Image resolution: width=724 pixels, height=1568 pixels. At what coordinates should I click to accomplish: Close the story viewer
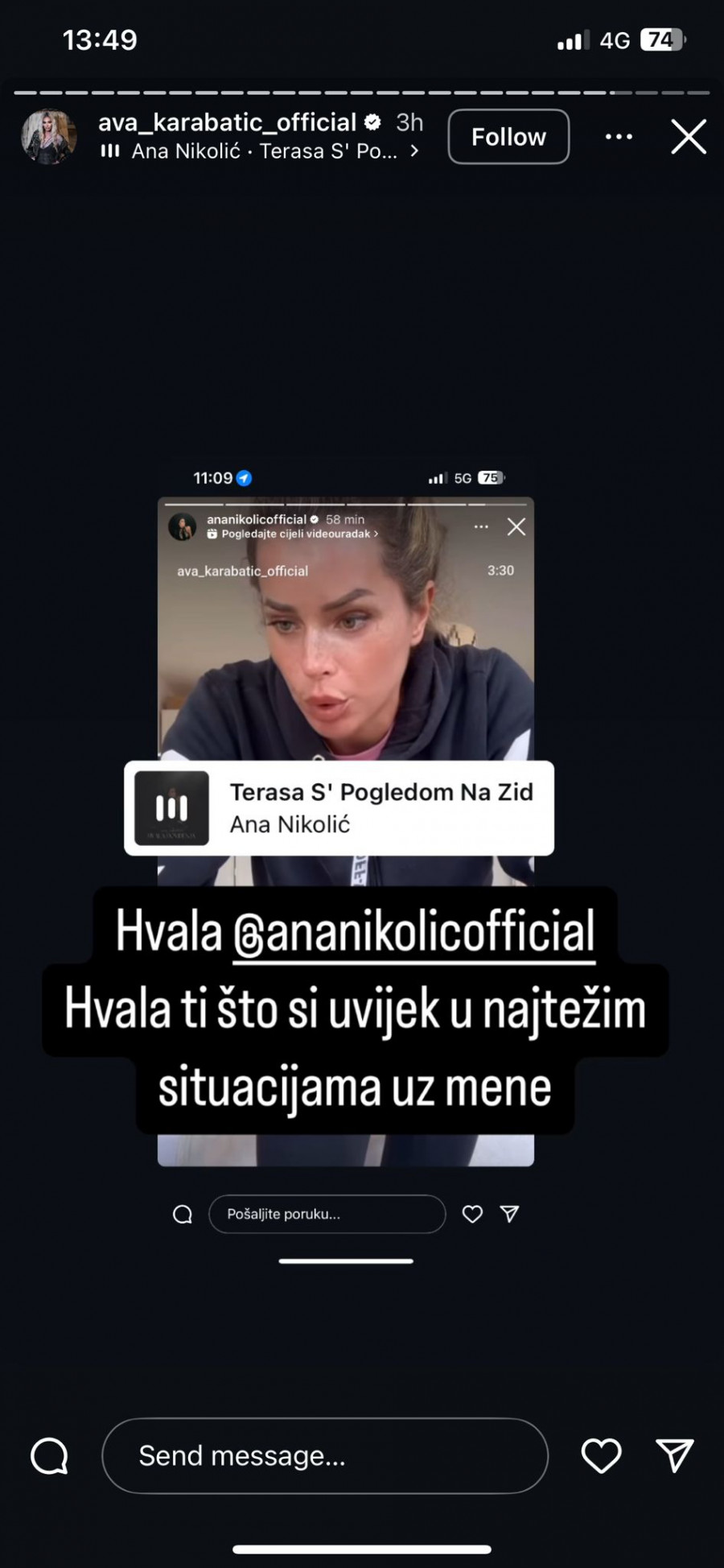[689, 137]
